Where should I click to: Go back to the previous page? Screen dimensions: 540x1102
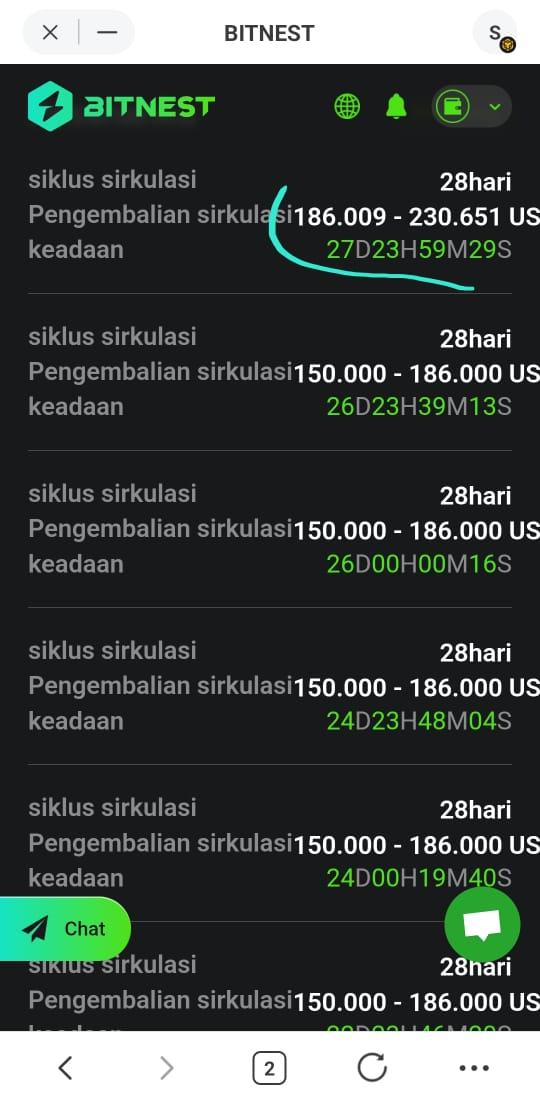coord(65,1068)
